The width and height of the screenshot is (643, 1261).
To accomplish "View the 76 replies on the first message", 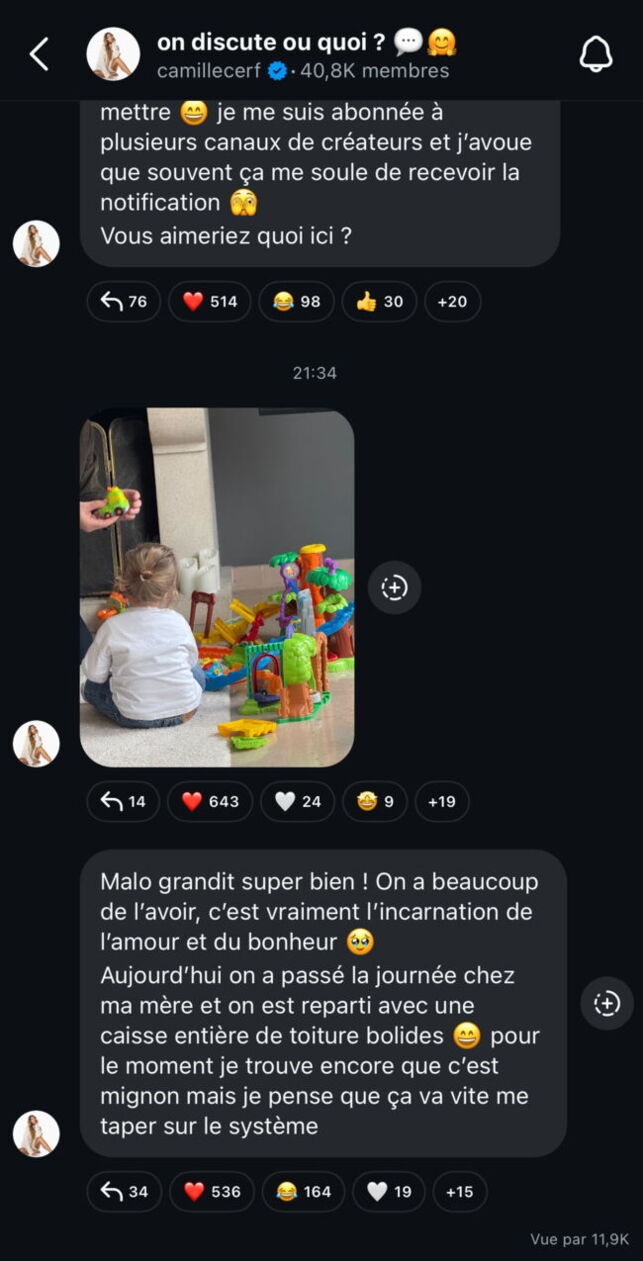I will coord(123,301).
